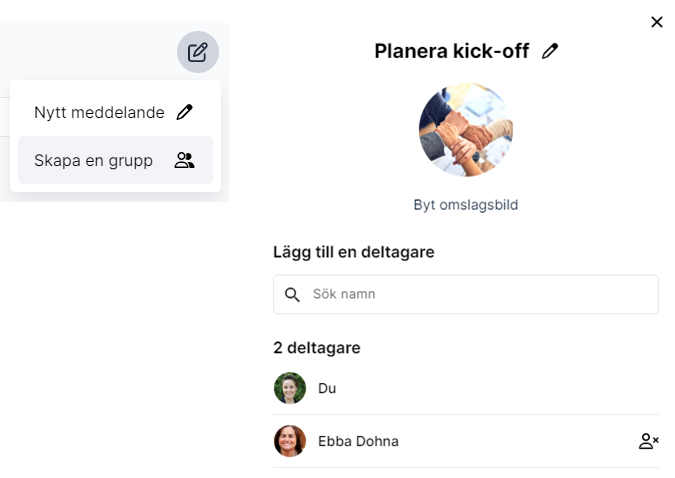Open the Byt omslagsbild link

(x=466, y=205)
